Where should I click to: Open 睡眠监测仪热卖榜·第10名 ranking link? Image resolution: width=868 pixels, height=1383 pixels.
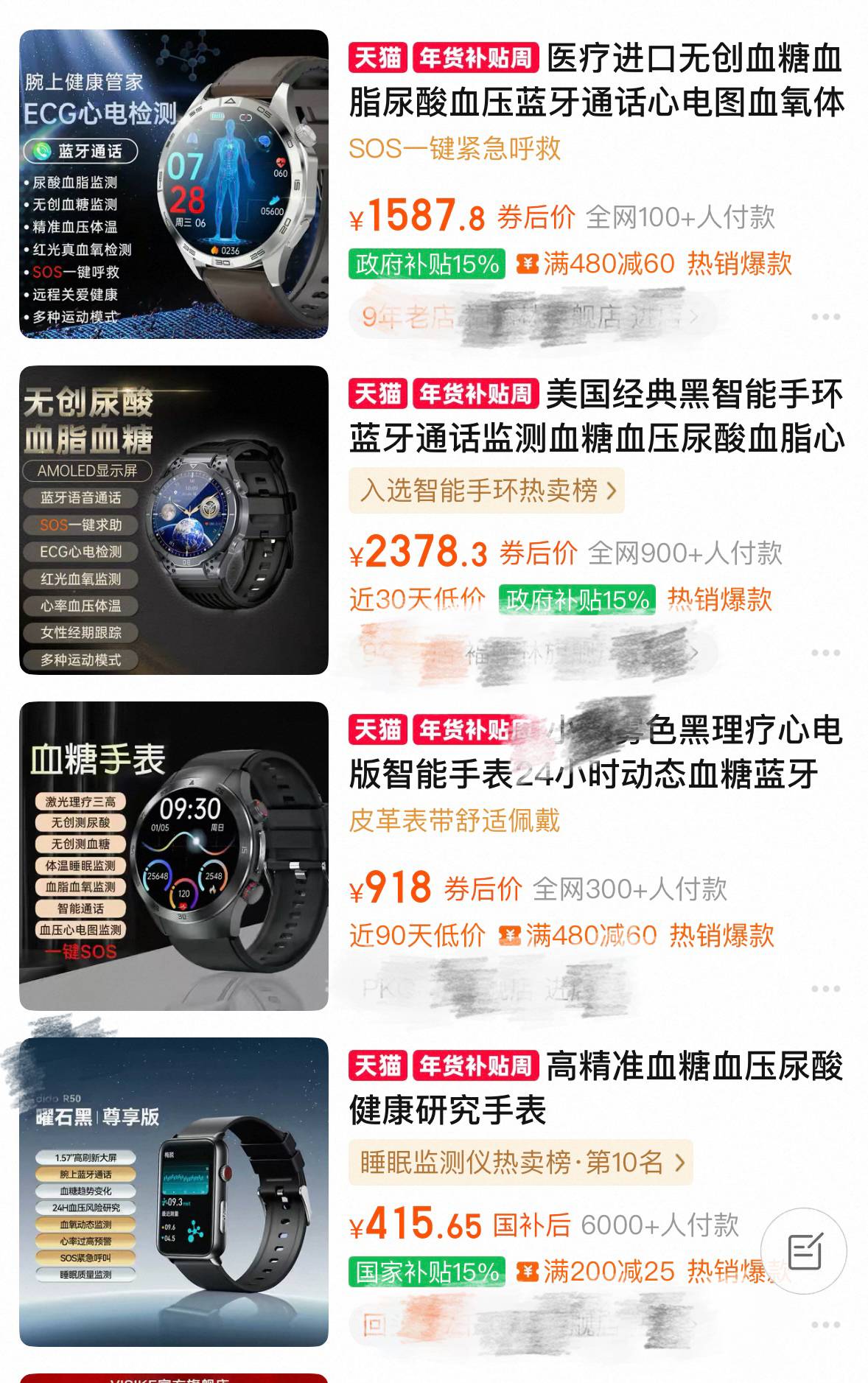(x=521, y=1163)
